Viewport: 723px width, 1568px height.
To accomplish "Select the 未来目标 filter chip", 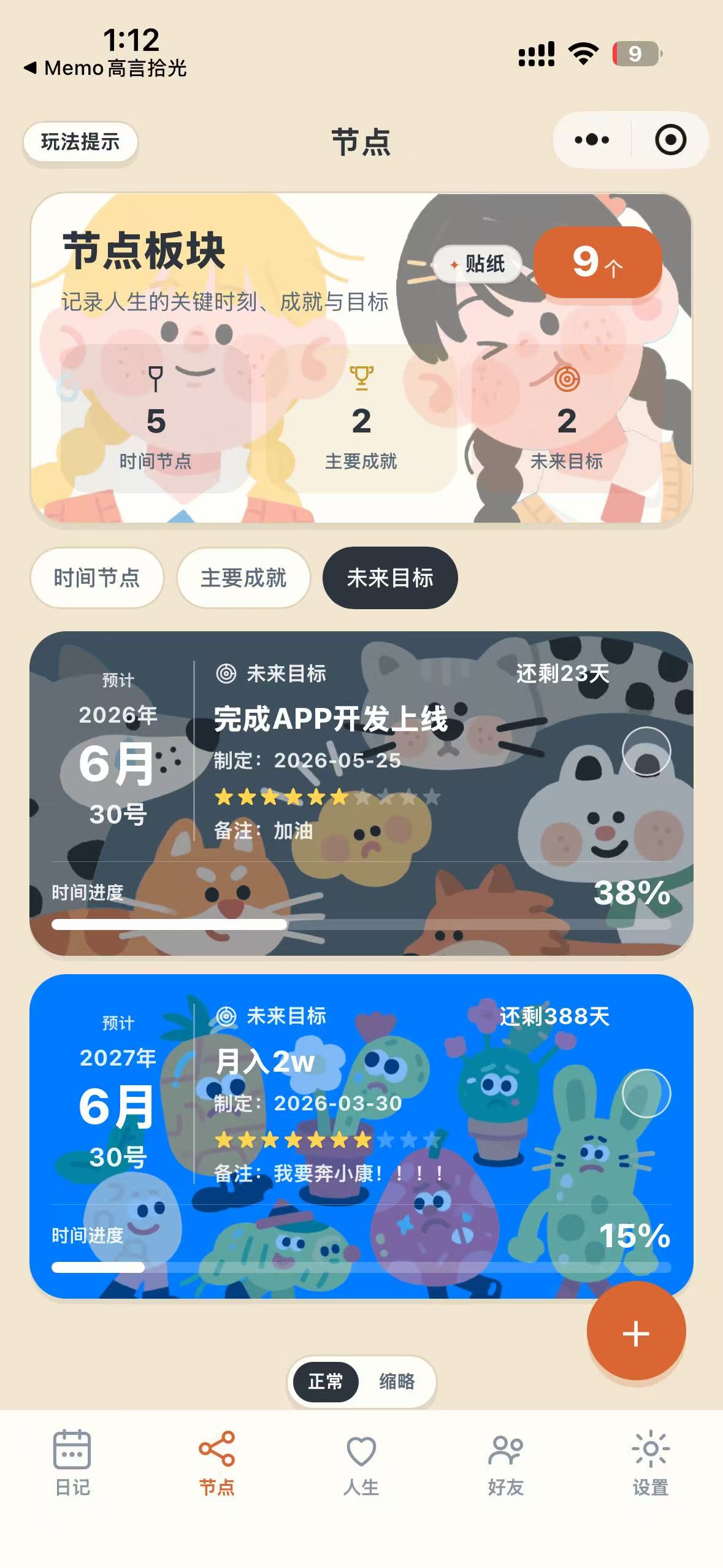I will [x=390, y=578].
